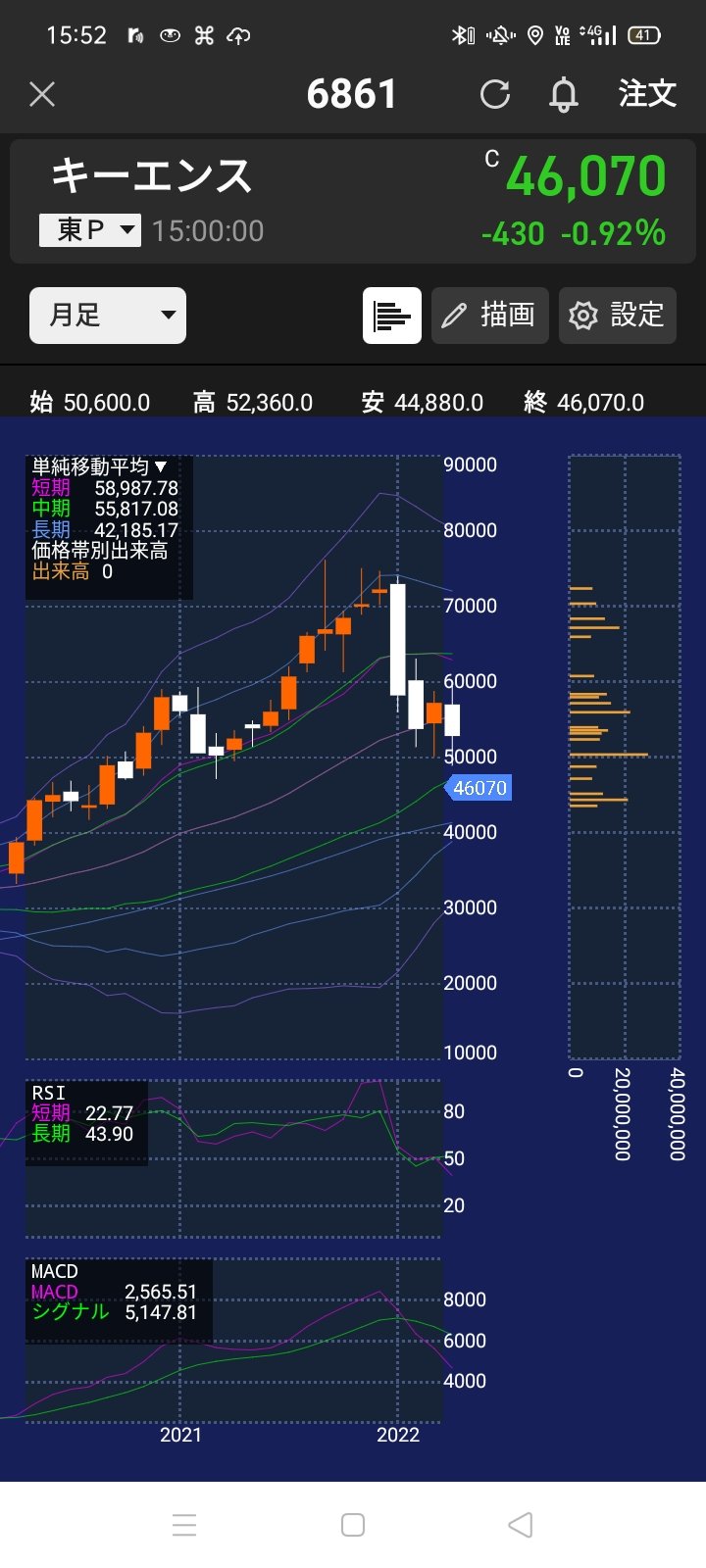Open the 東P market dropdown
The width and height of the screenshot is (706, 1568).
[90, 230]
